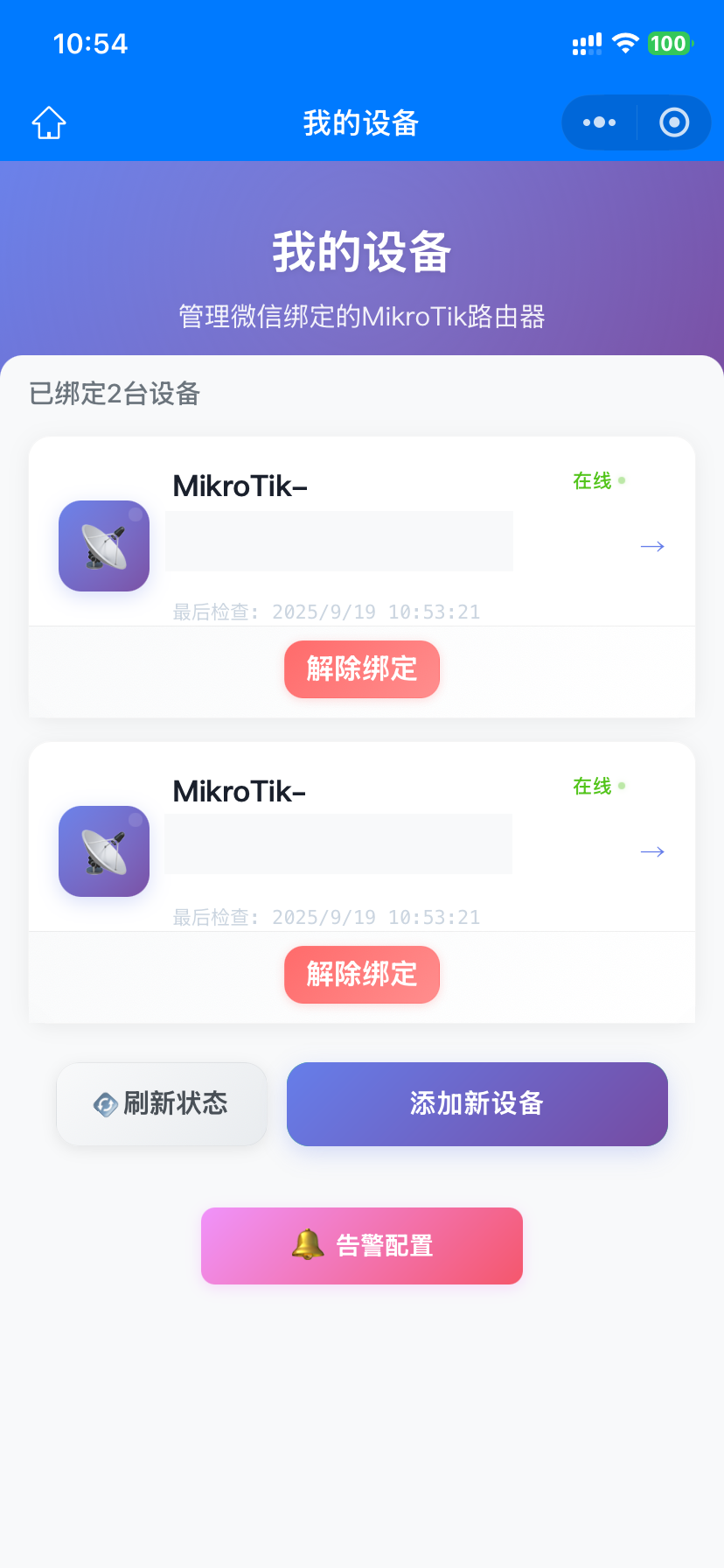Go to the home page icon

49,123
